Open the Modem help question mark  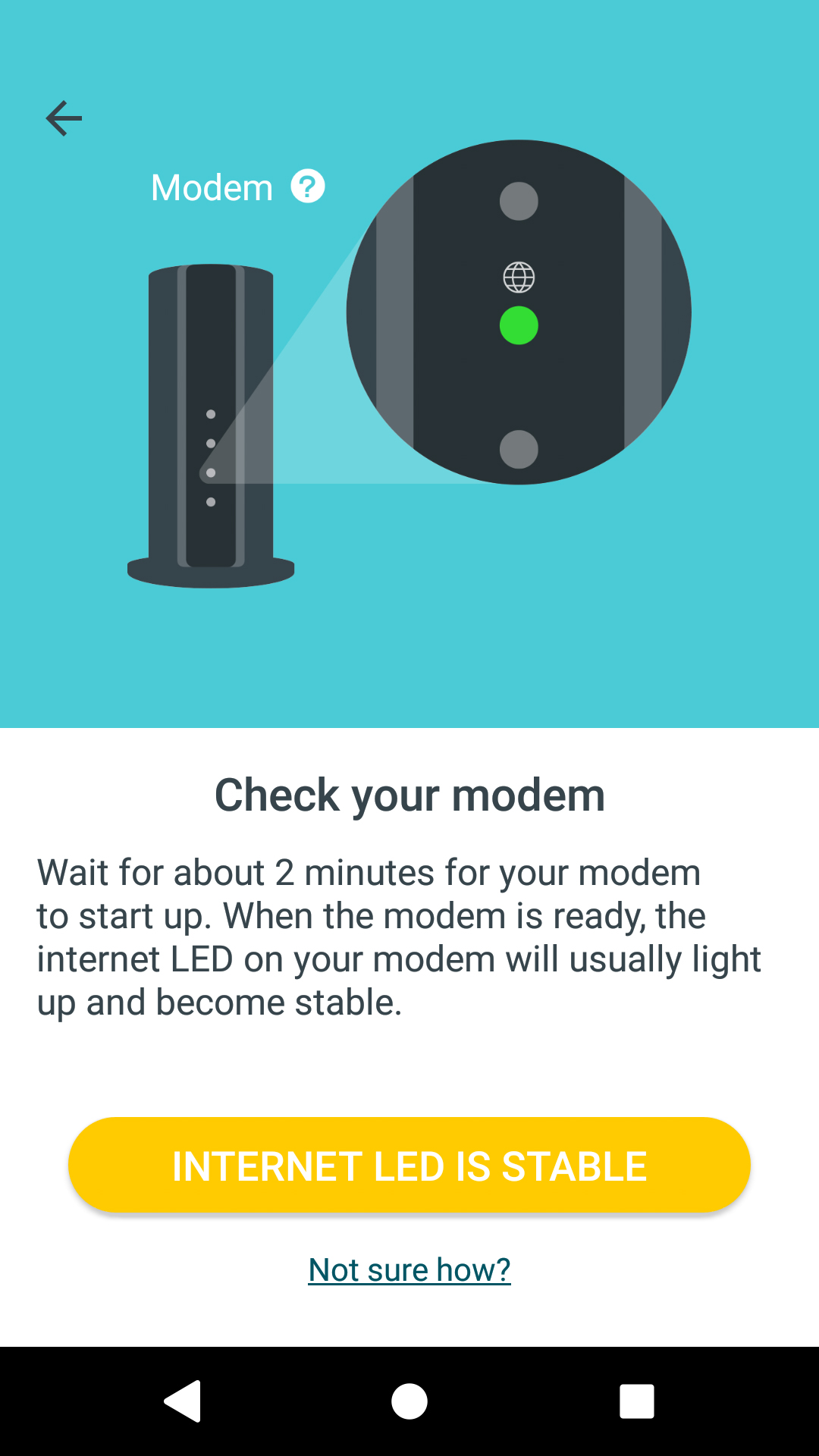point(308,187)
